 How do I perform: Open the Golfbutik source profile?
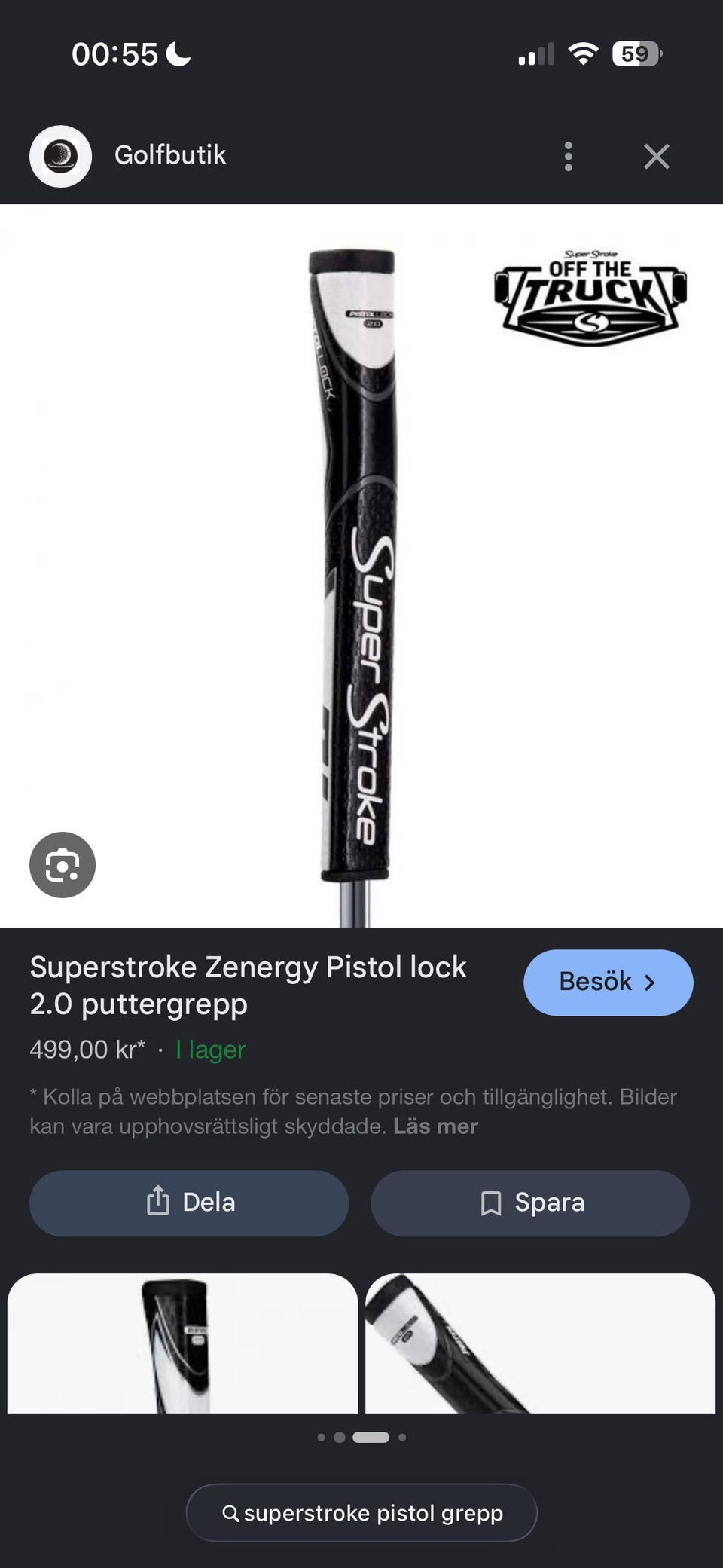pyautogui.click(x=128, y=156)
